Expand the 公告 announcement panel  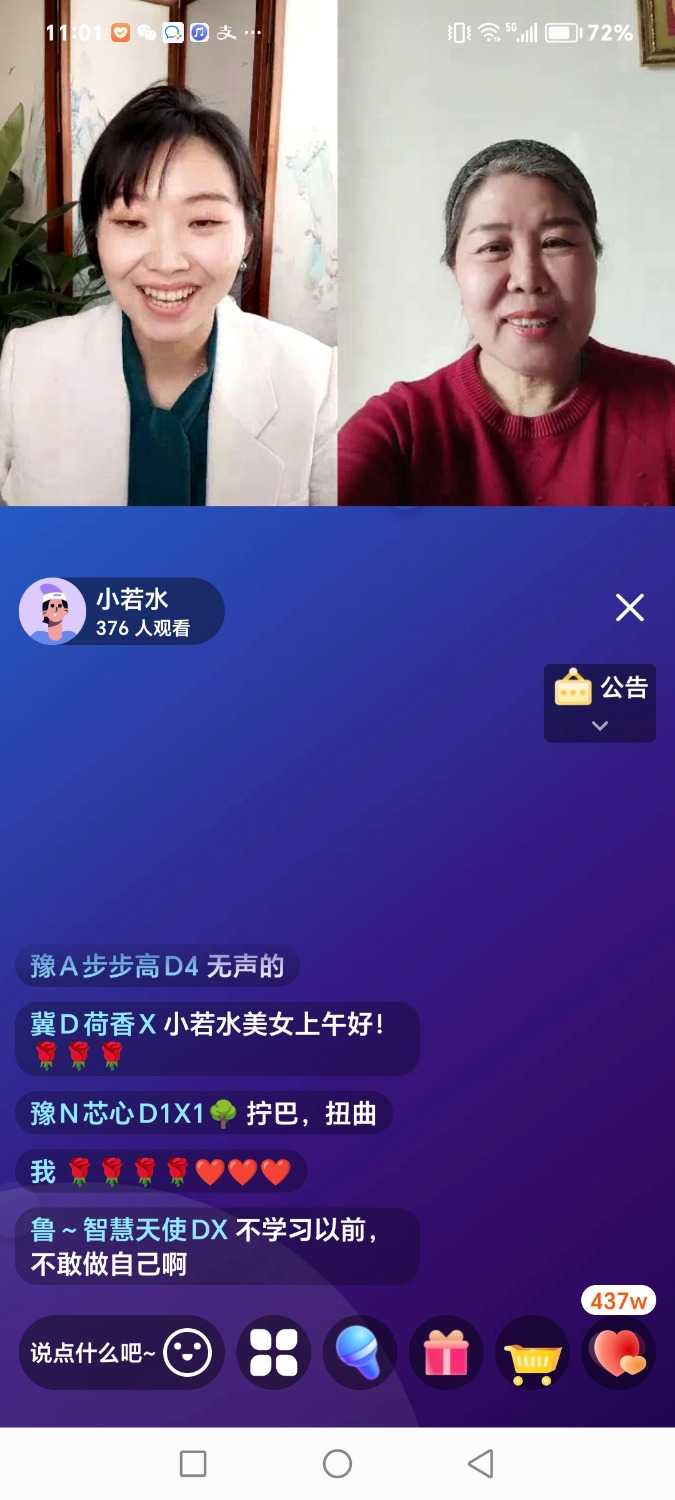[599, 703]
